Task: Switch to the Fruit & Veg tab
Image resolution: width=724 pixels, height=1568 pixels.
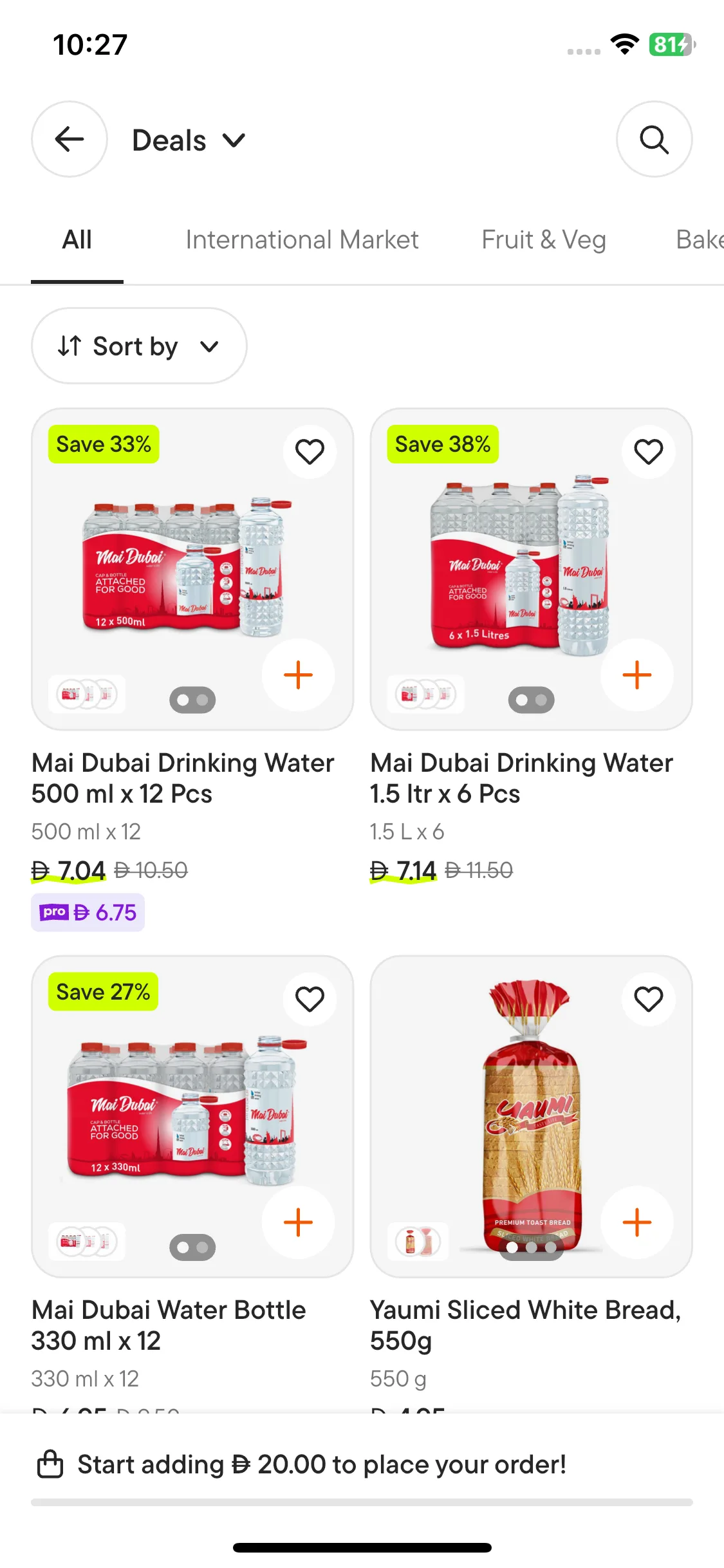Action: (x=544, y=240)
